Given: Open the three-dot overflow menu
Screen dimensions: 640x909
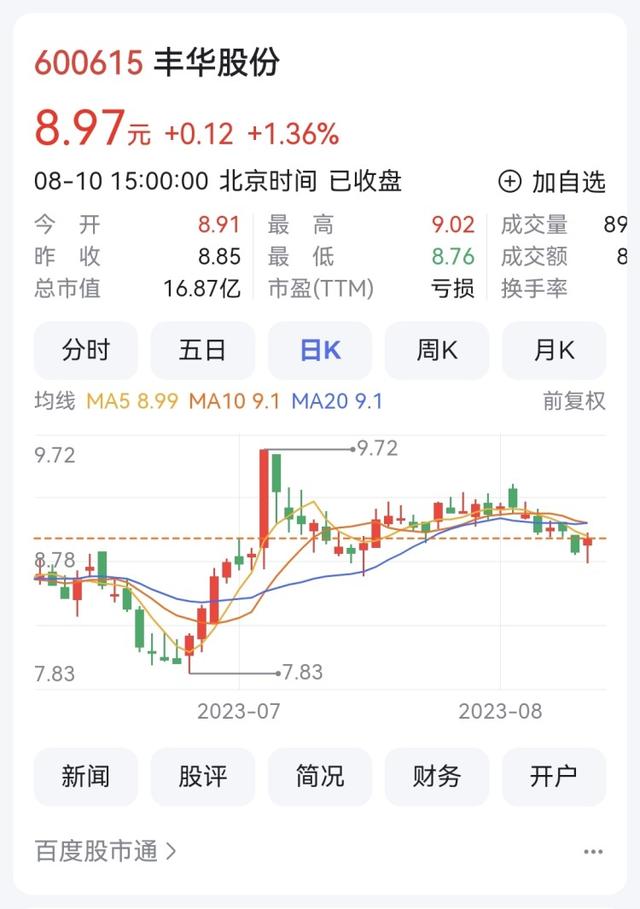Looking at the screenshot, I should click(593, 851).
